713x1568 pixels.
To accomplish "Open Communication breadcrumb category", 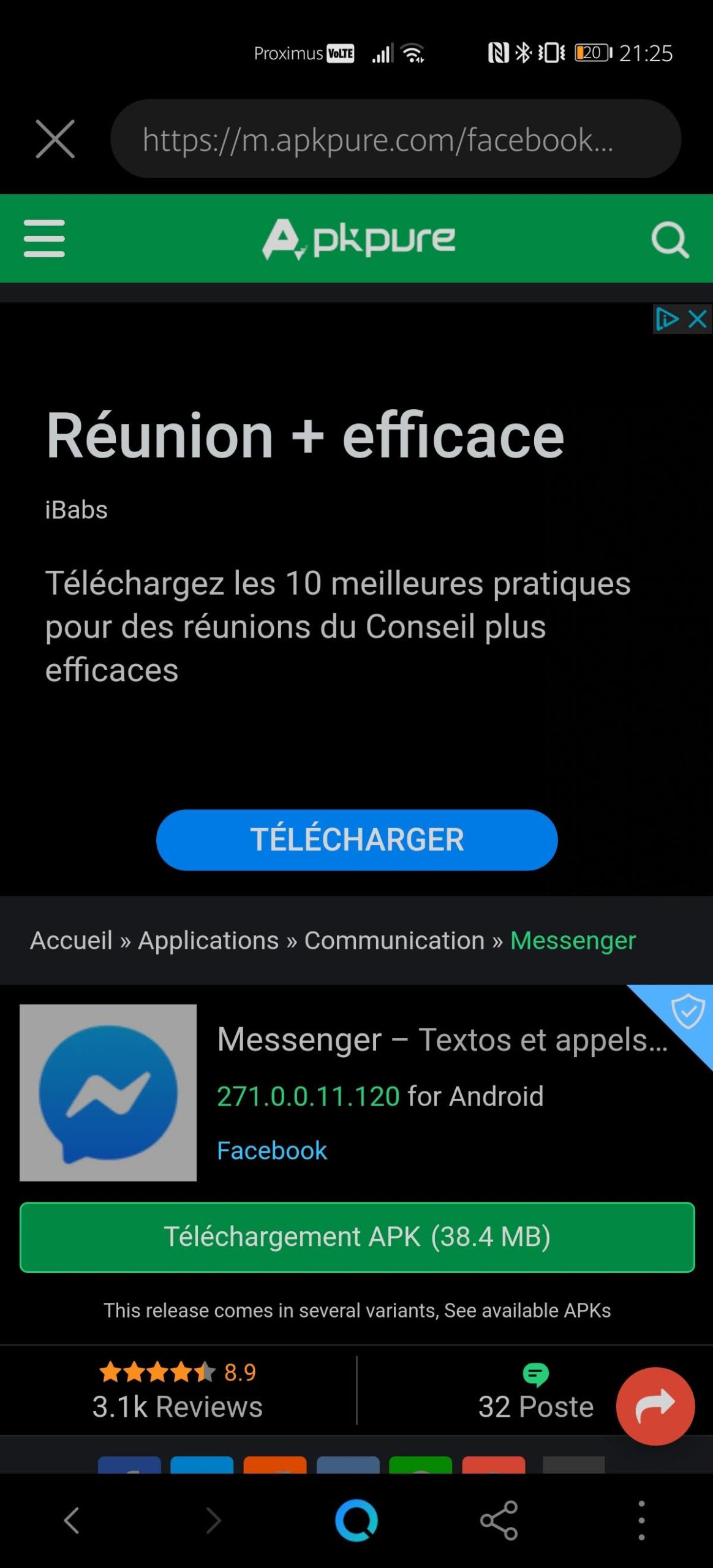I will click(x=394, y=940).
